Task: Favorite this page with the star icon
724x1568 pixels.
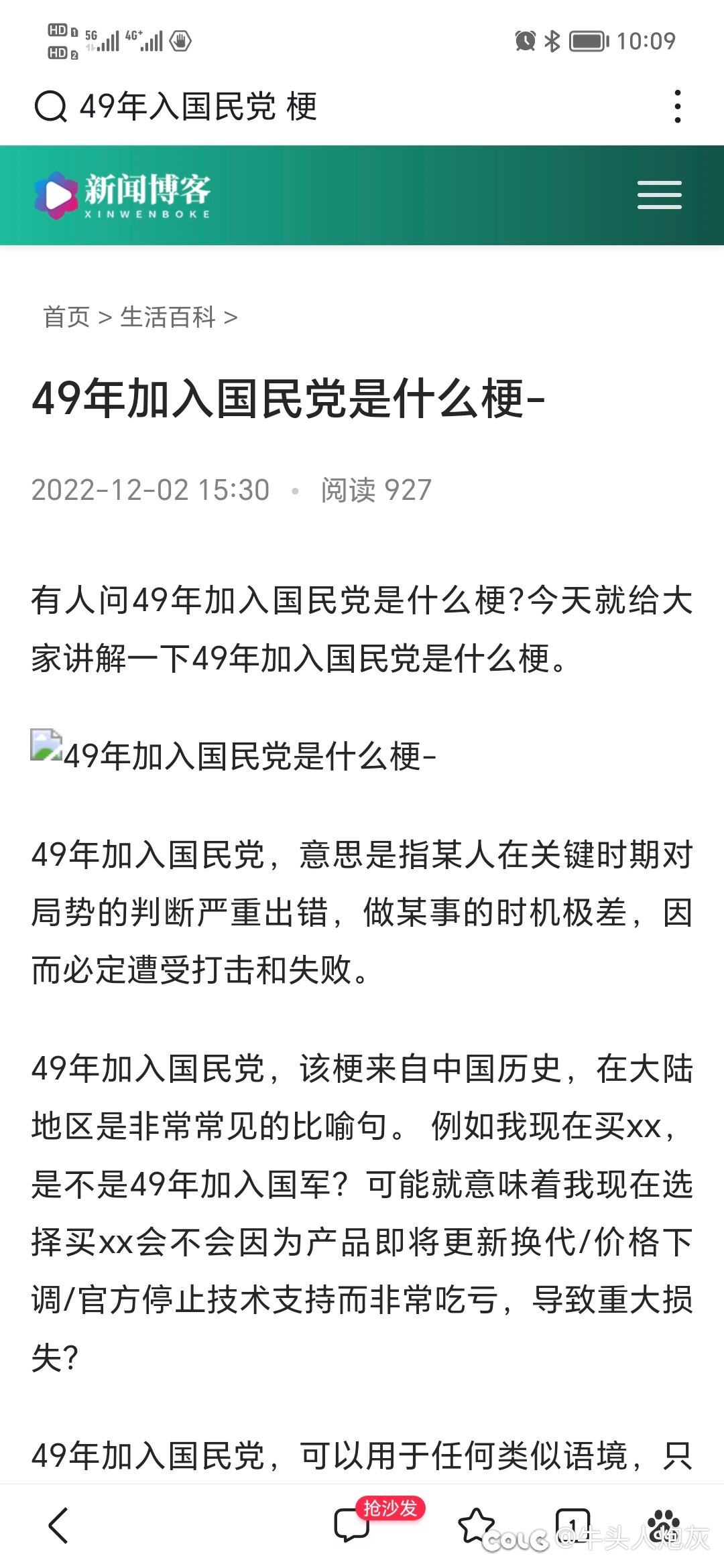Action: pyautogui.click(x=476, y=1526)
